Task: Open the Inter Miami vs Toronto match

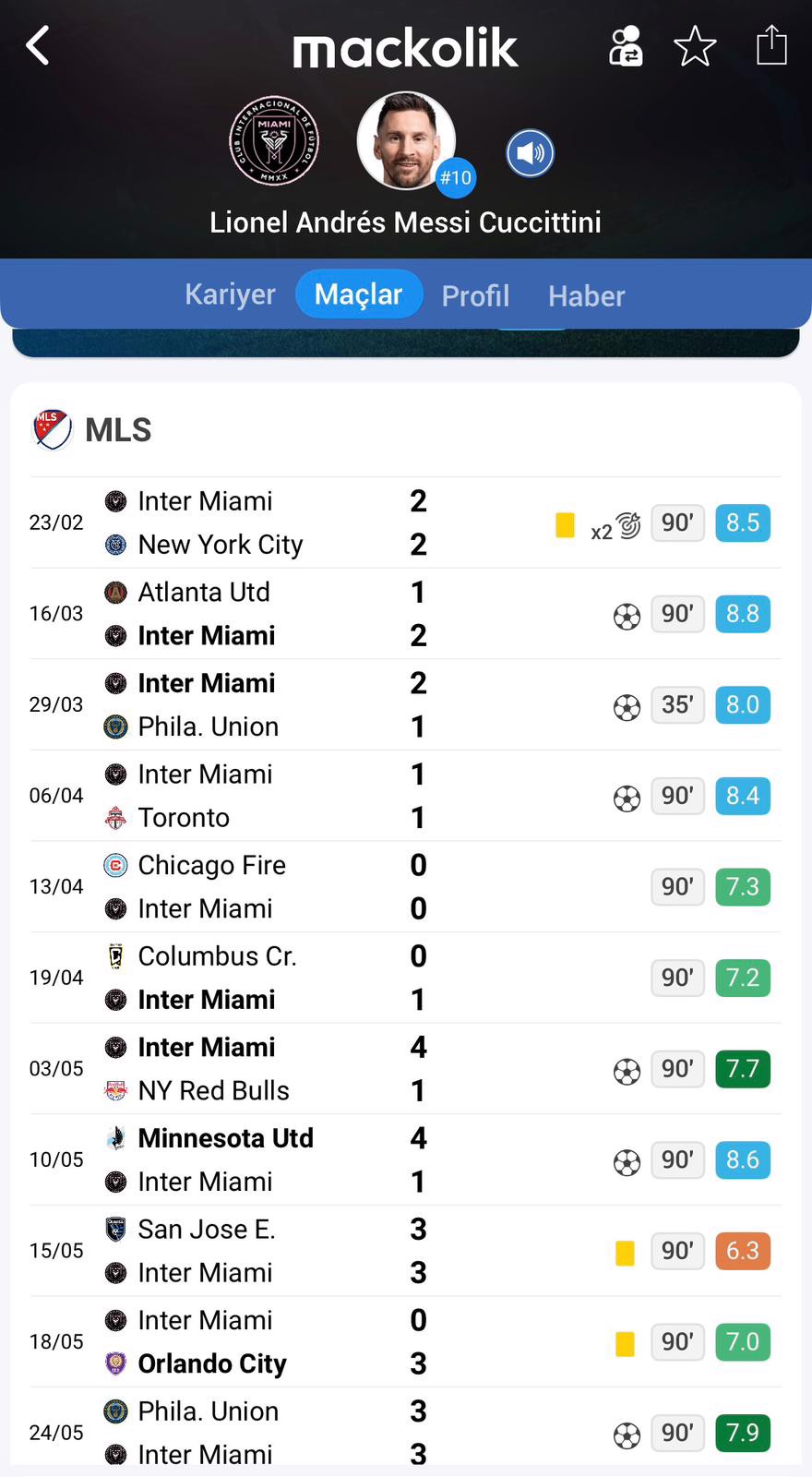Action: point(277,796)
